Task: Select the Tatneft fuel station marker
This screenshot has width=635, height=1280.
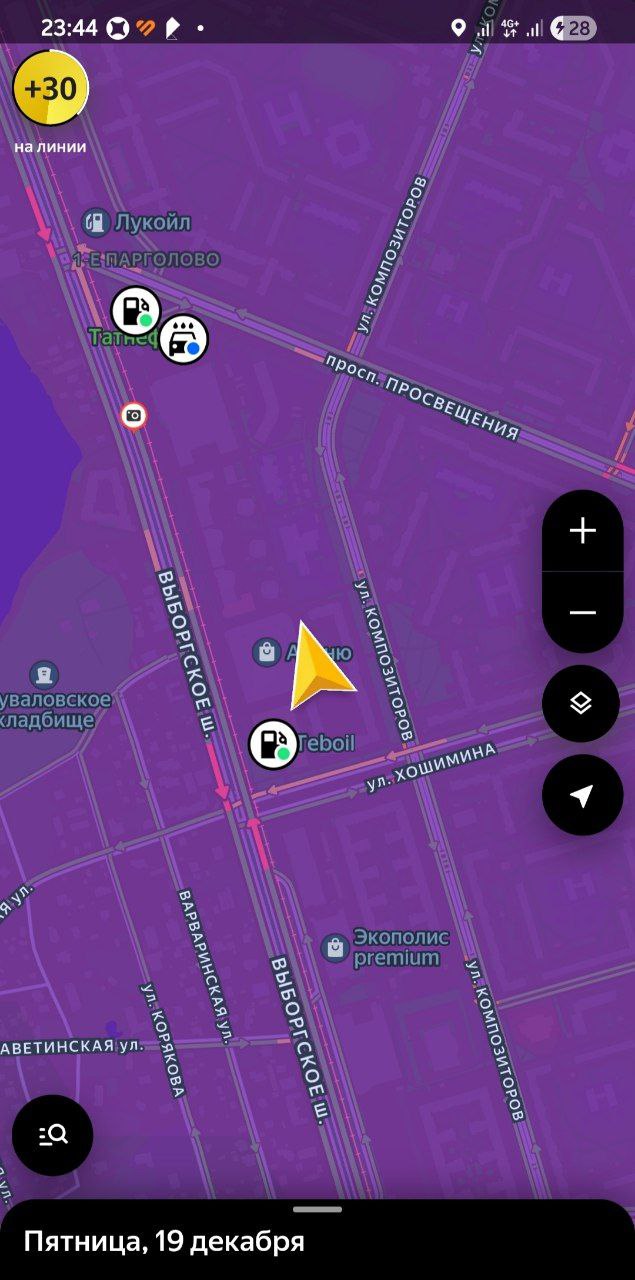Action: 135,310
